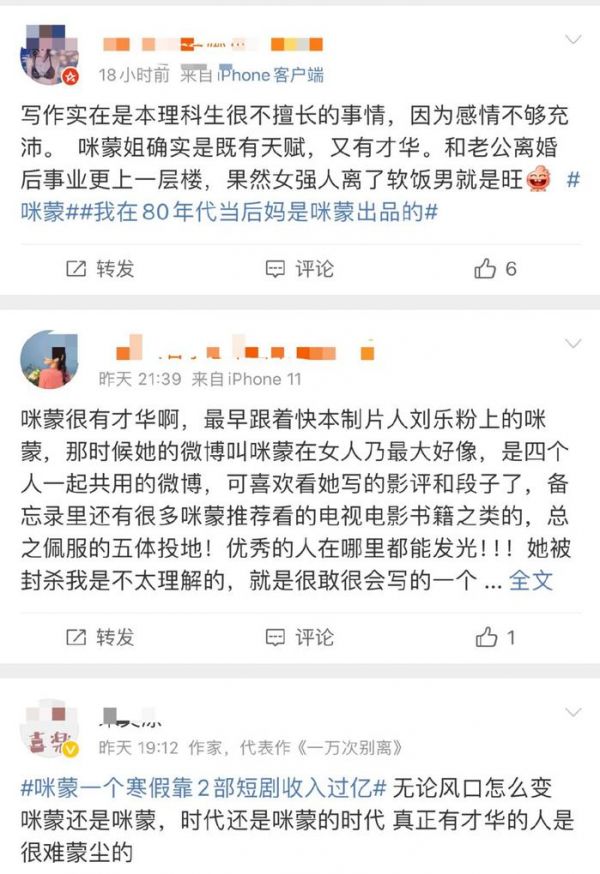The height and width of the screenshot is (874, 600).
Task: Expand 全文 on the 昨天 21:39 post
Action: click(x=531, y=580)
